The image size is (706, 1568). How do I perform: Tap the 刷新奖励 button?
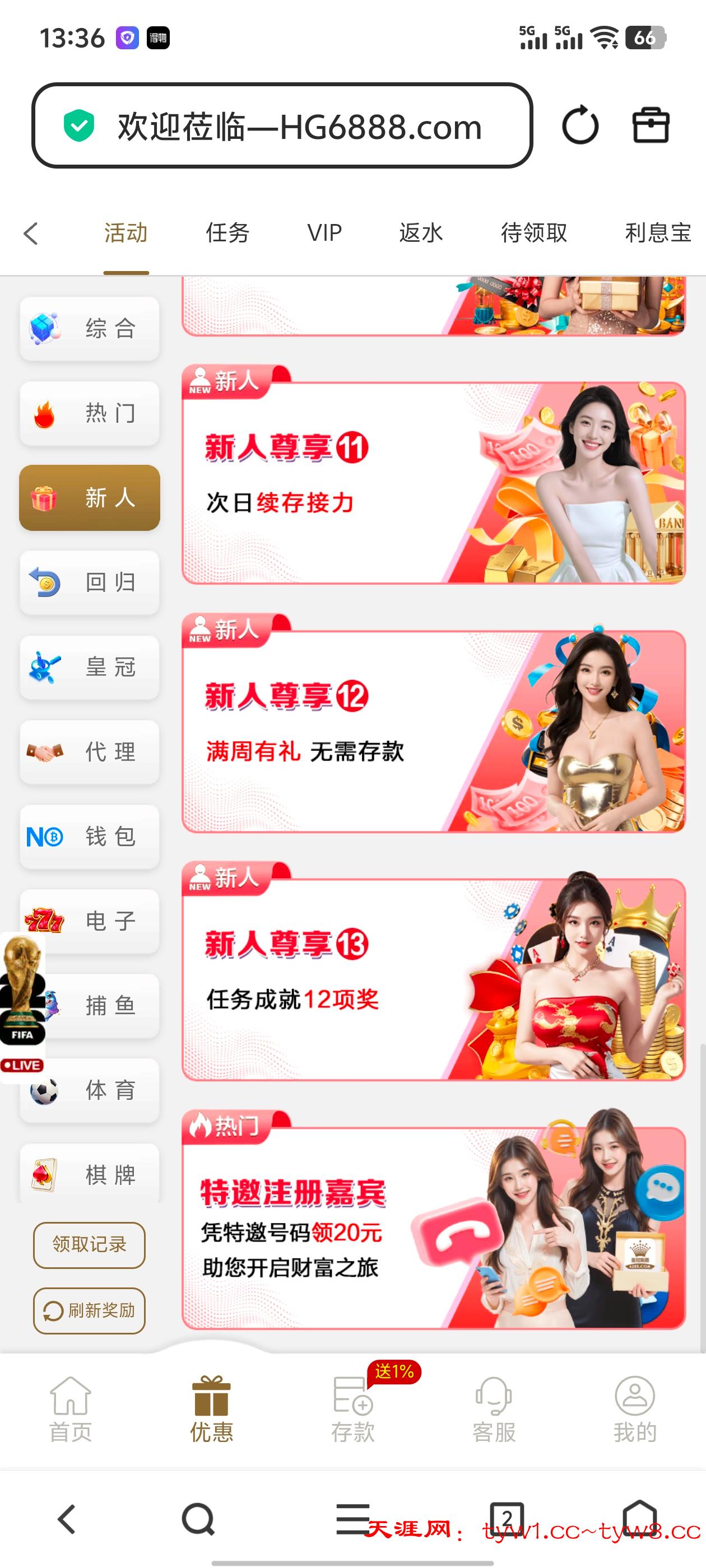click(89, 1310)
